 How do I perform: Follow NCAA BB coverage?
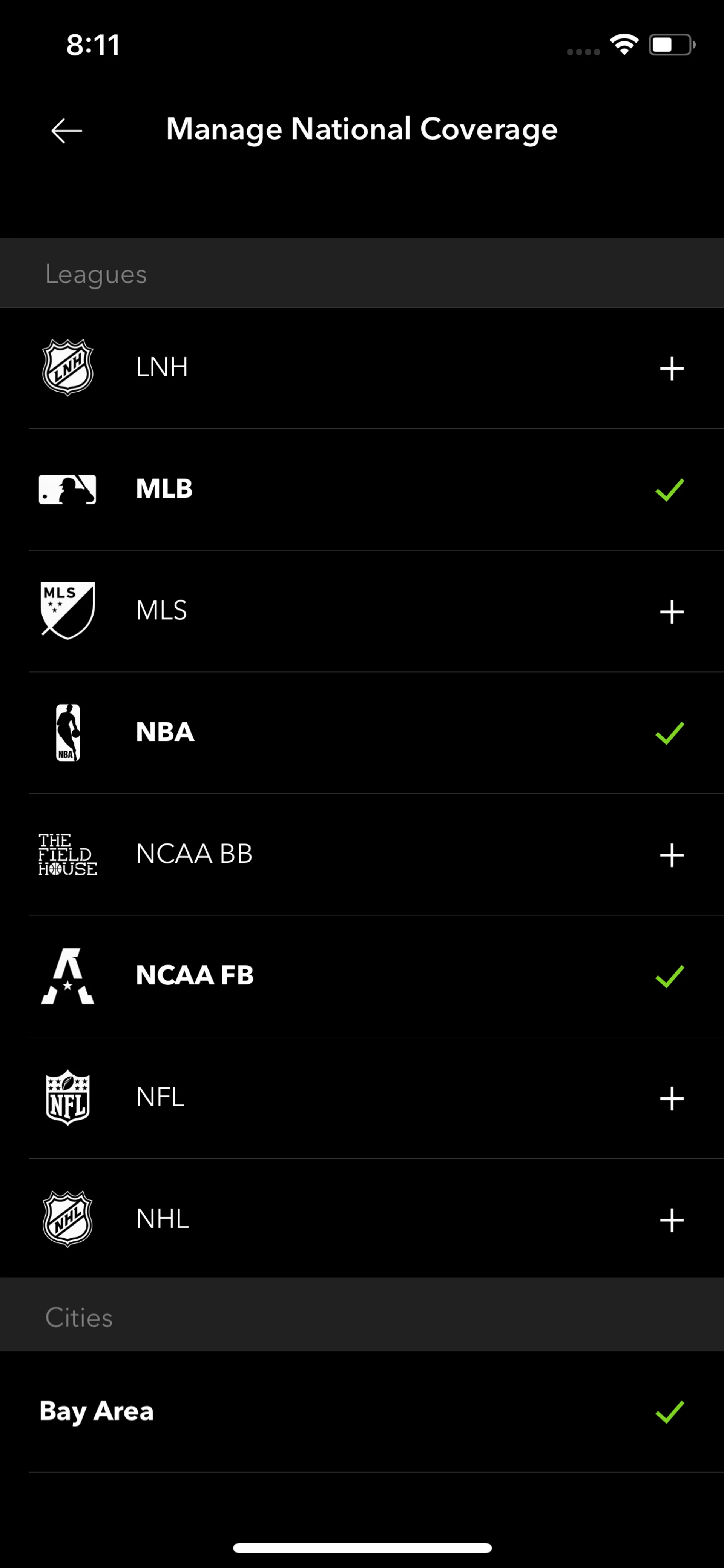point(671,855)
